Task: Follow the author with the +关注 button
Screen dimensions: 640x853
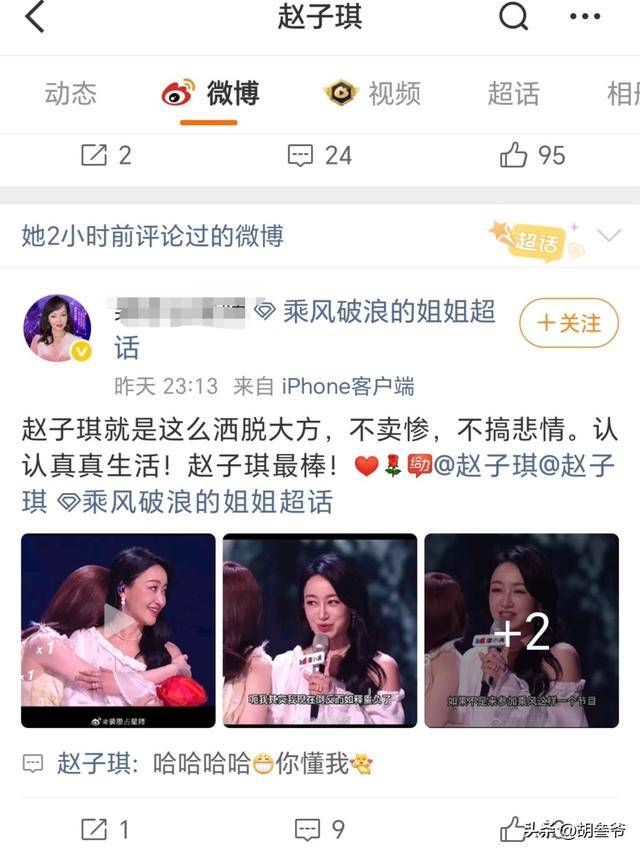Action: click(569, 323)
